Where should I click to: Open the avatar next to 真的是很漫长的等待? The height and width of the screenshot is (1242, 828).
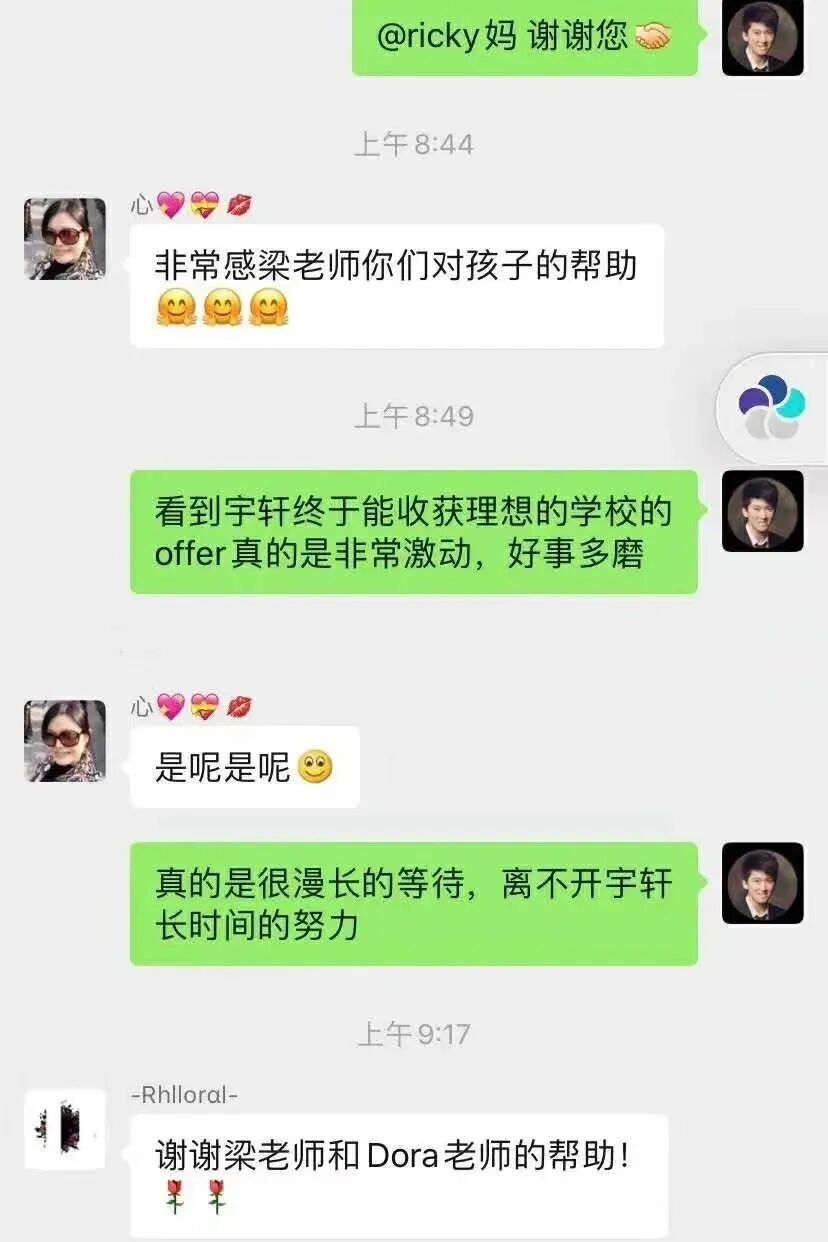pyautogui.click(x=762, y=883)
